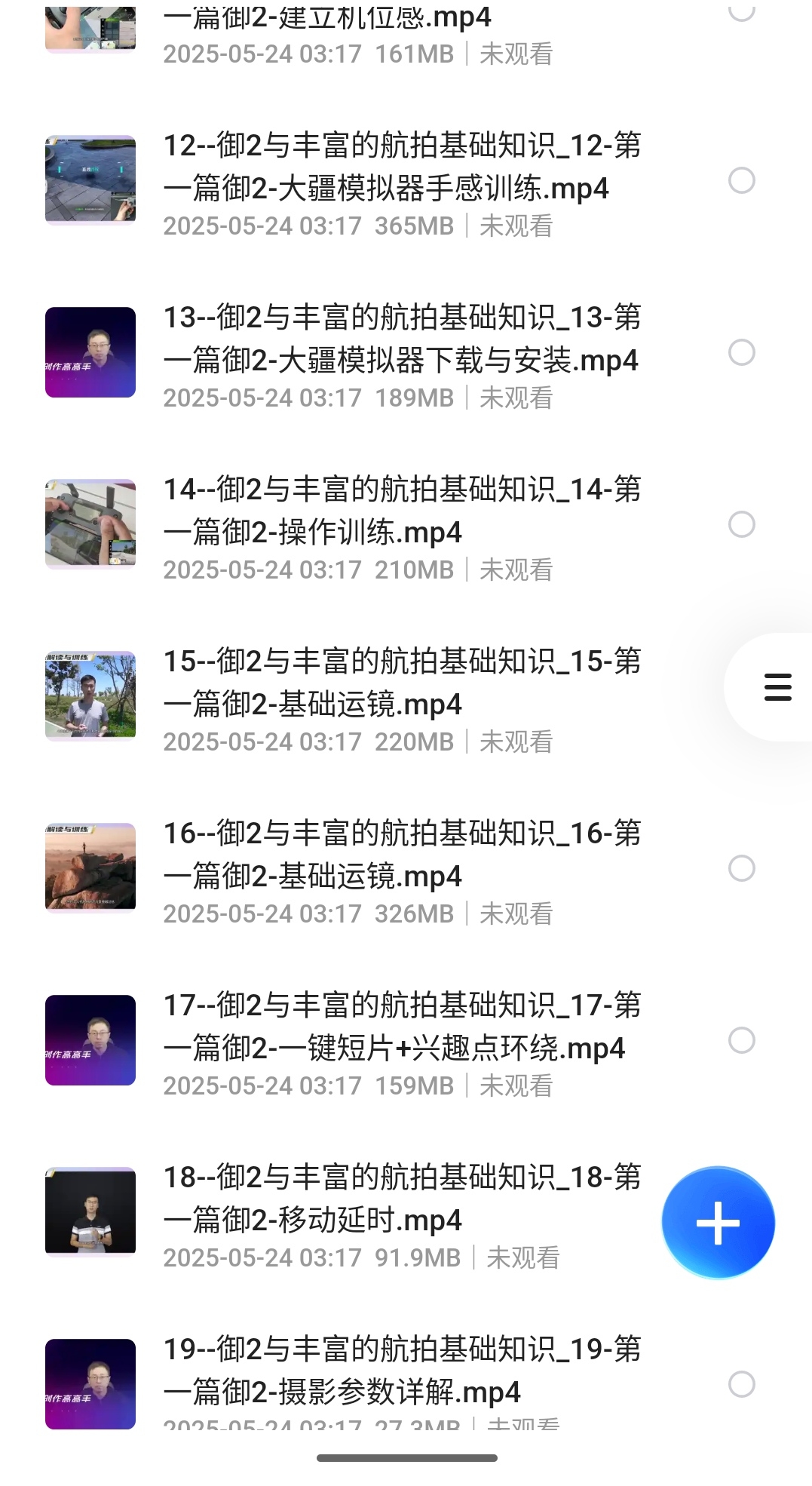
Task: Tap the blue plus floating button
Action: [718, 1223]
